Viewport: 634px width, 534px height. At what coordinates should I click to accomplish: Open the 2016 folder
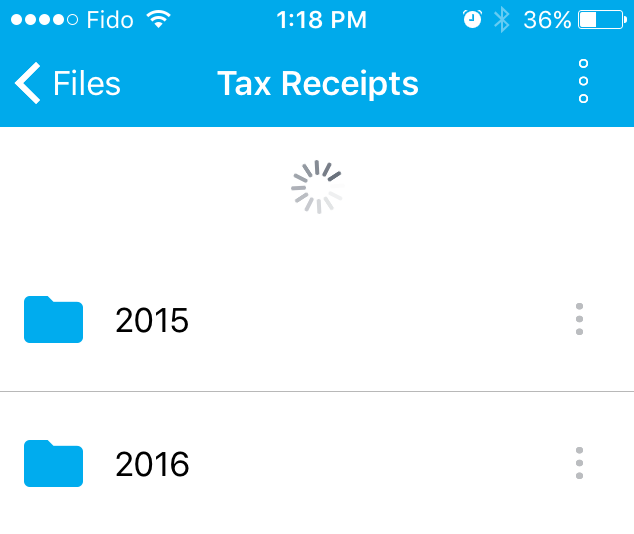[152, 464]
